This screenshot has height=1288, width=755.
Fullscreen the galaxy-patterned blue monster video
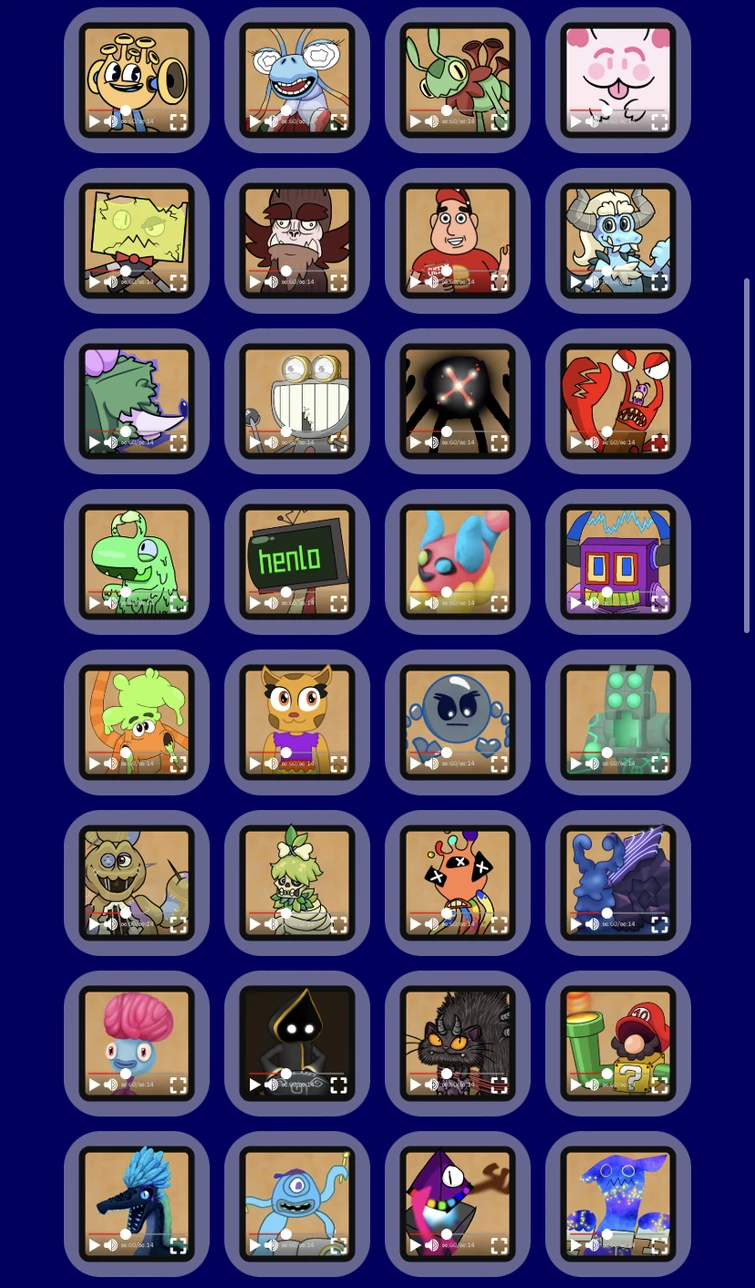(660, 1245)
